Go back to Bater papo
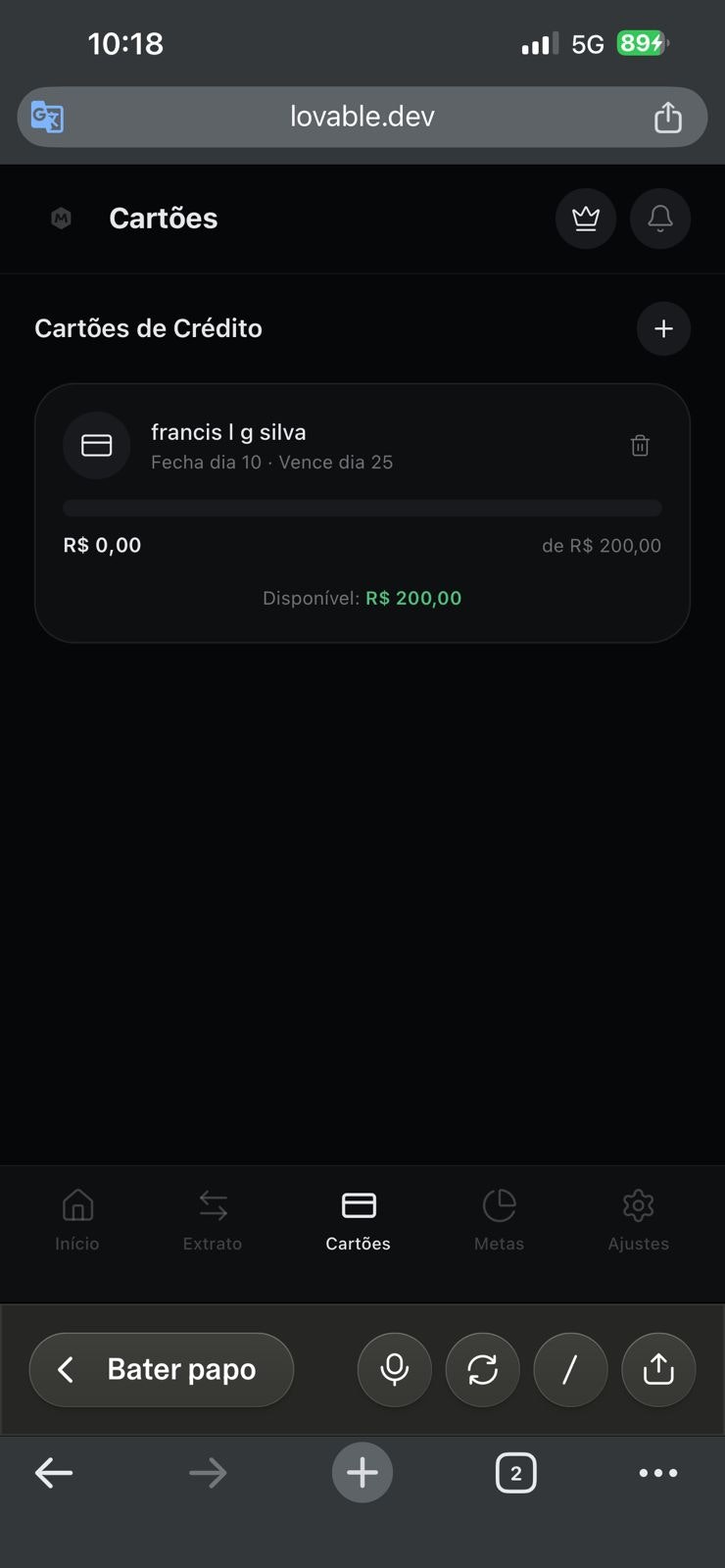The image size is (725, 1568). click(x=162, y=1369)
